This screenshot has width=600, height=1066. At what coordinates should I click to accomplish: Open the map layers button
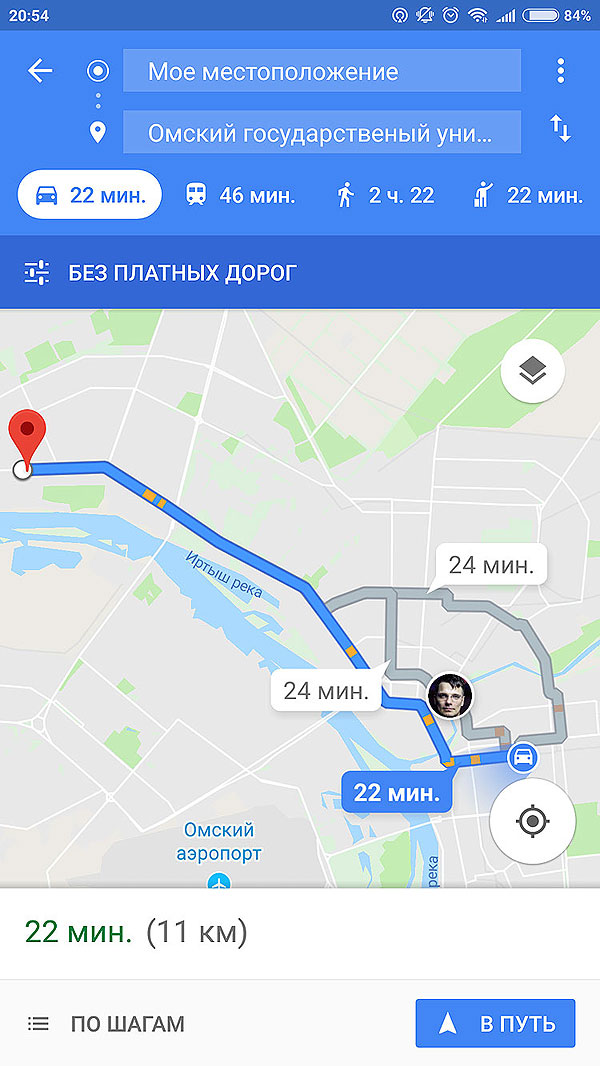click(532, 371)
